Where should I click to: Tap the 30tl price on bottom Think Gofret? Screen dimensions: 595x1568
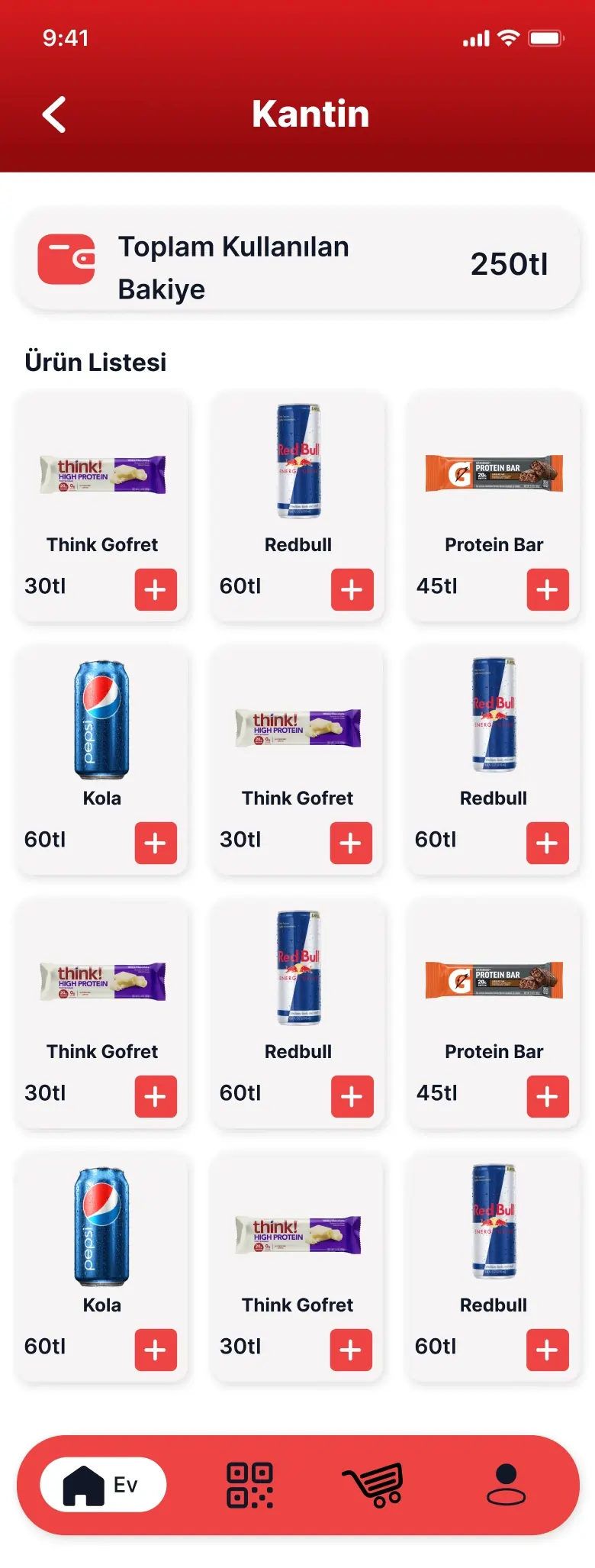(240, 1346)
